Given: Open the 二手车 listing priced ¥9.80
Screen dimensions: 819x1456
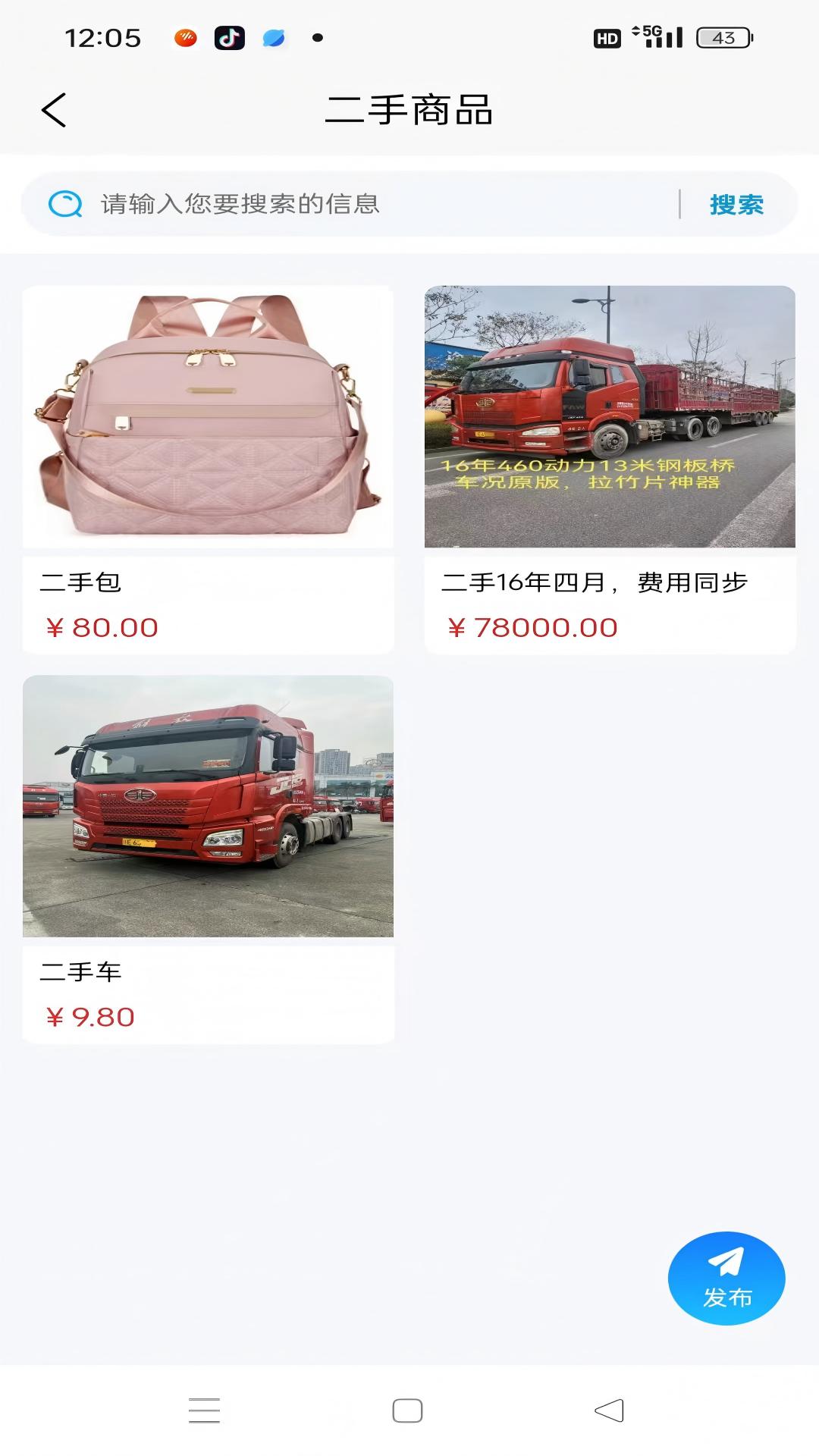Looking at the screenshot, I should click(208, 858).
